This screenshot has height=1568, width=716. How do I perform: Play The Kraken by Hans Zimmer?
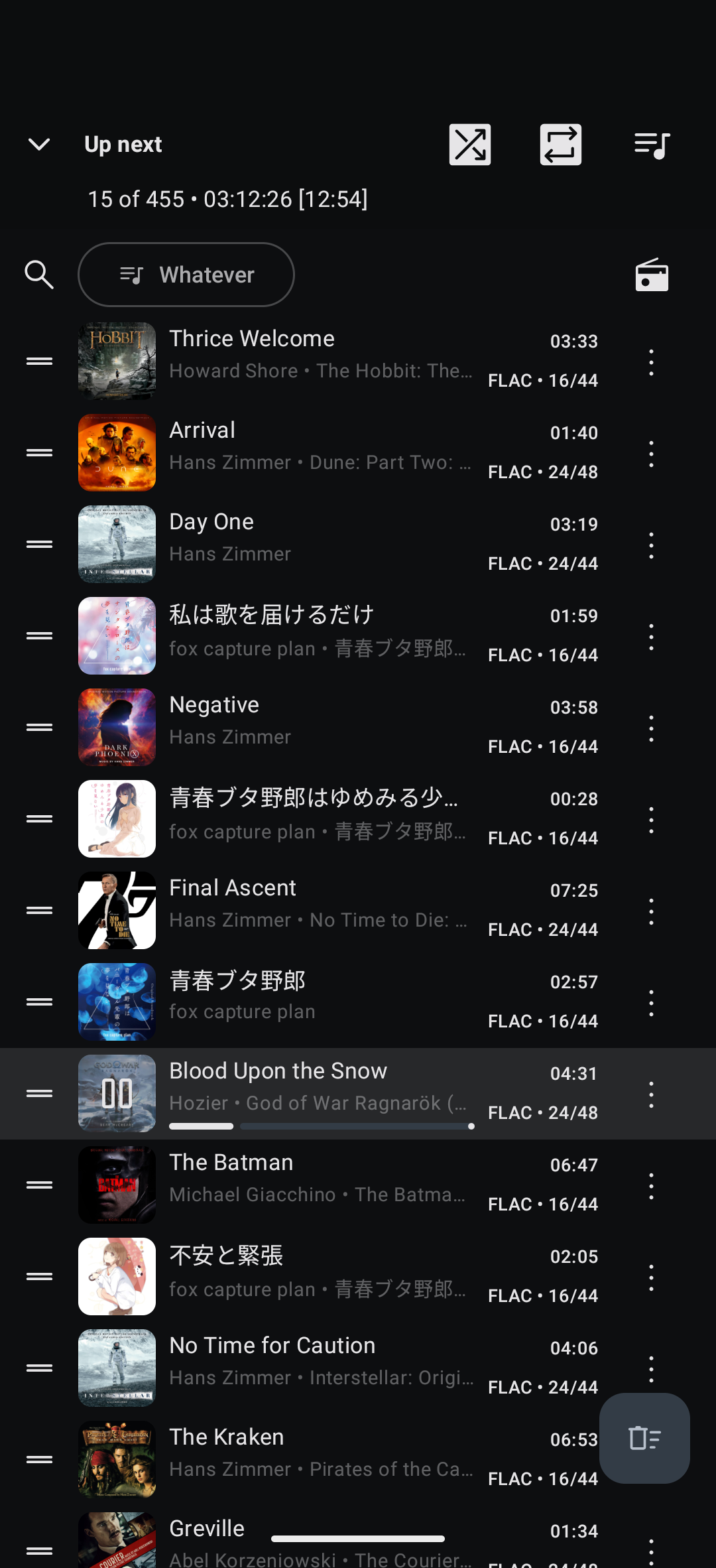[x=318, y=1459]
